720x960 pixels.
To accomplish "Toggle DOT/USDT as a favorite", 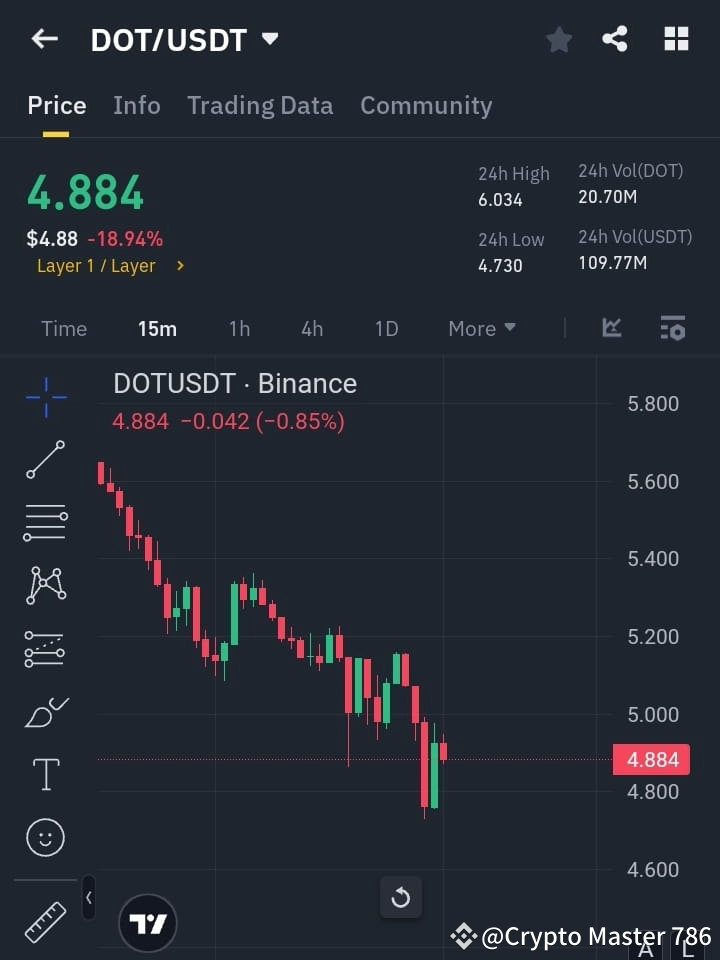I will [x=559, y=39].
